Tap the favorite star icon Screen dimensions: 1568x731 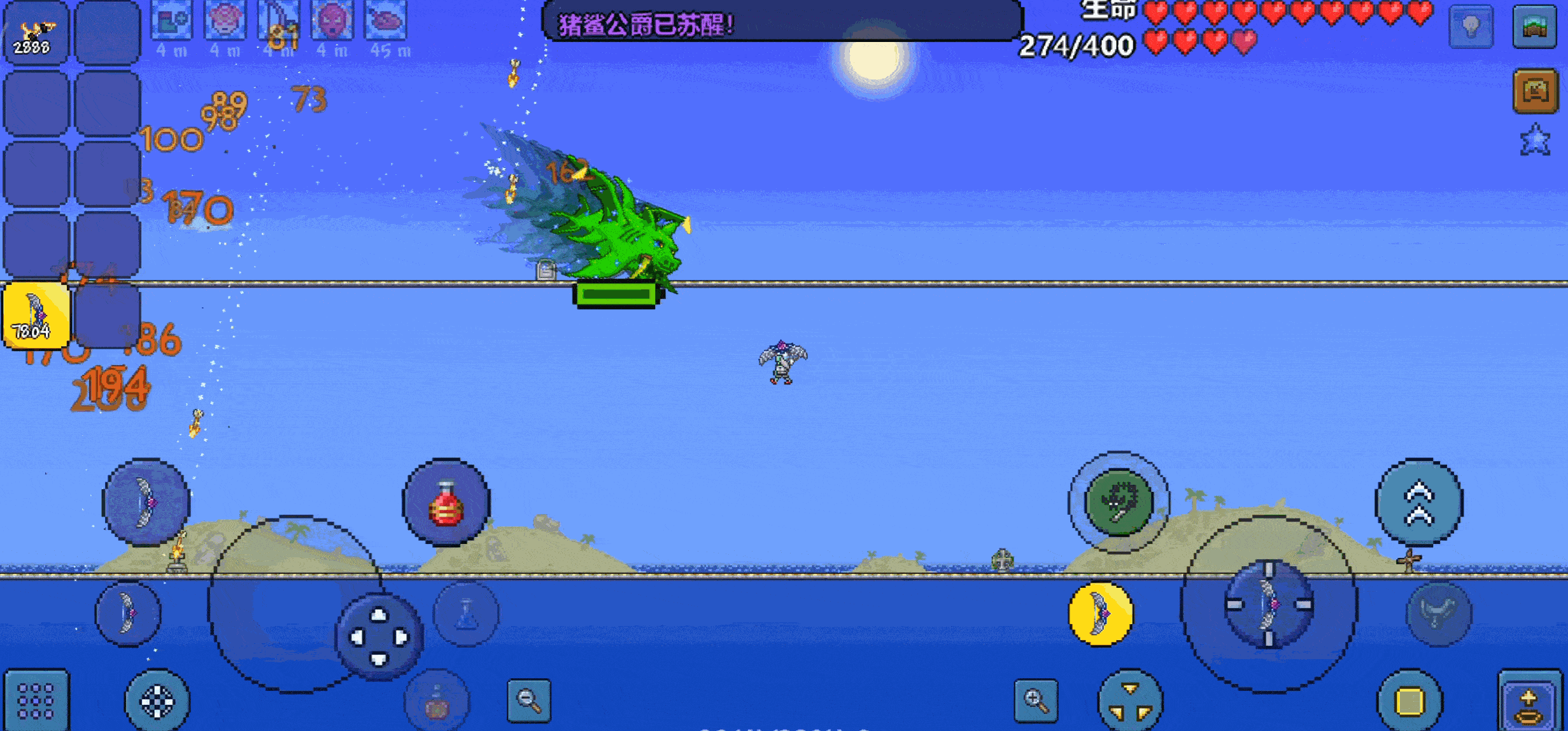coord(1535,141)
